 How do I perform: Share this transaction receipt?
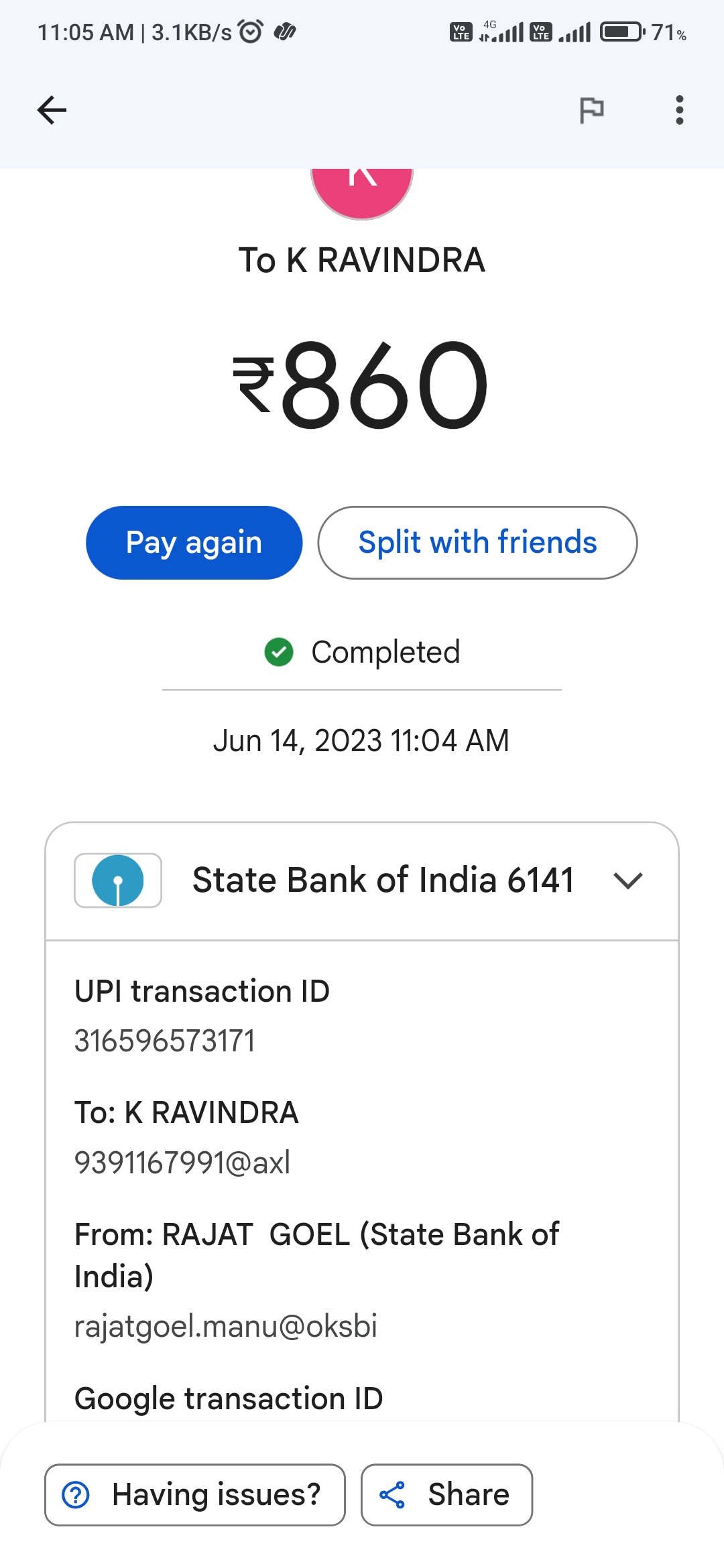tap(446, 1495)
